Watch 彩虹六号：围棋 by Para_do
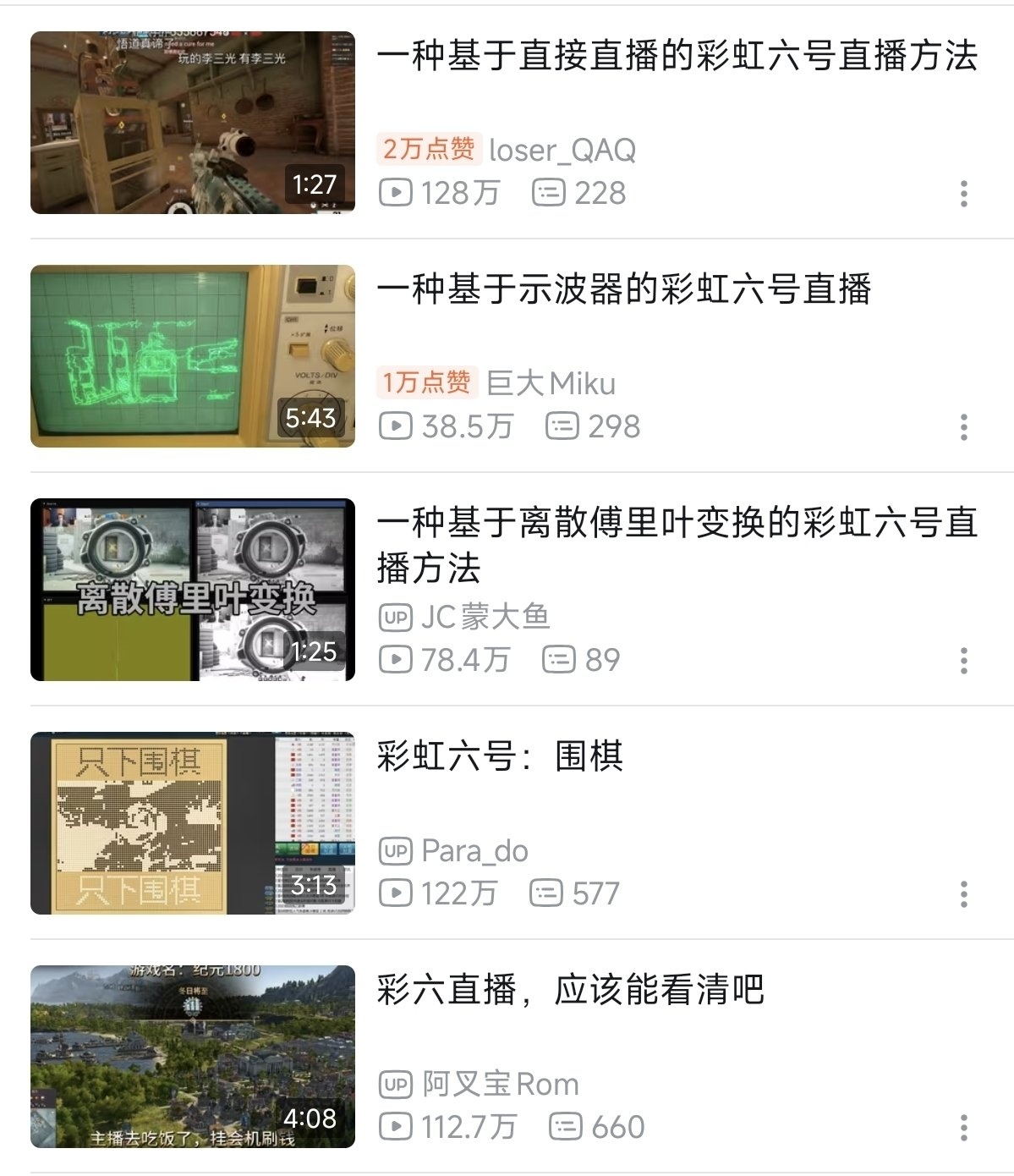 193,823
